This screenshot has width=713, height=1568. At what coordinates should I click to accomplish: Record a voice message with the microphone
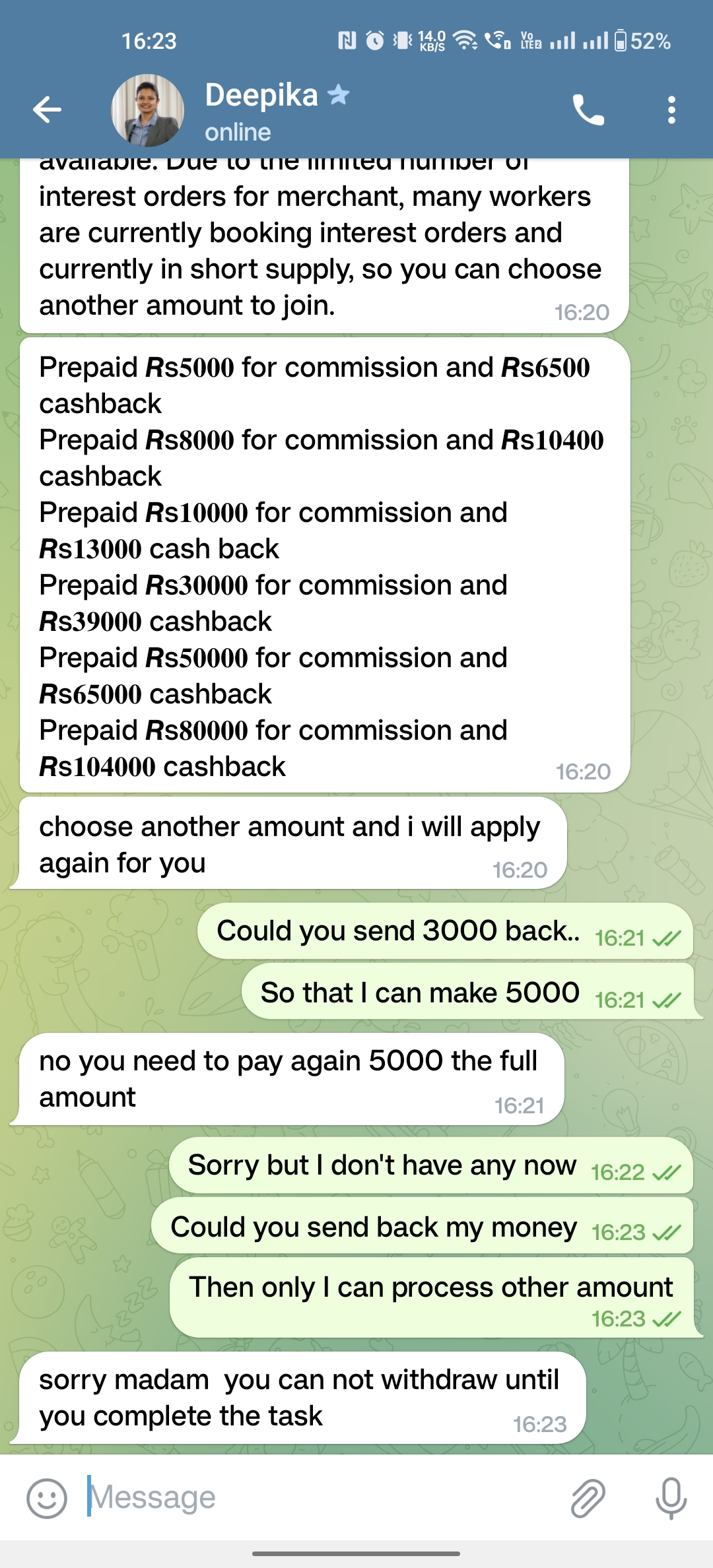pos(671,1498)
